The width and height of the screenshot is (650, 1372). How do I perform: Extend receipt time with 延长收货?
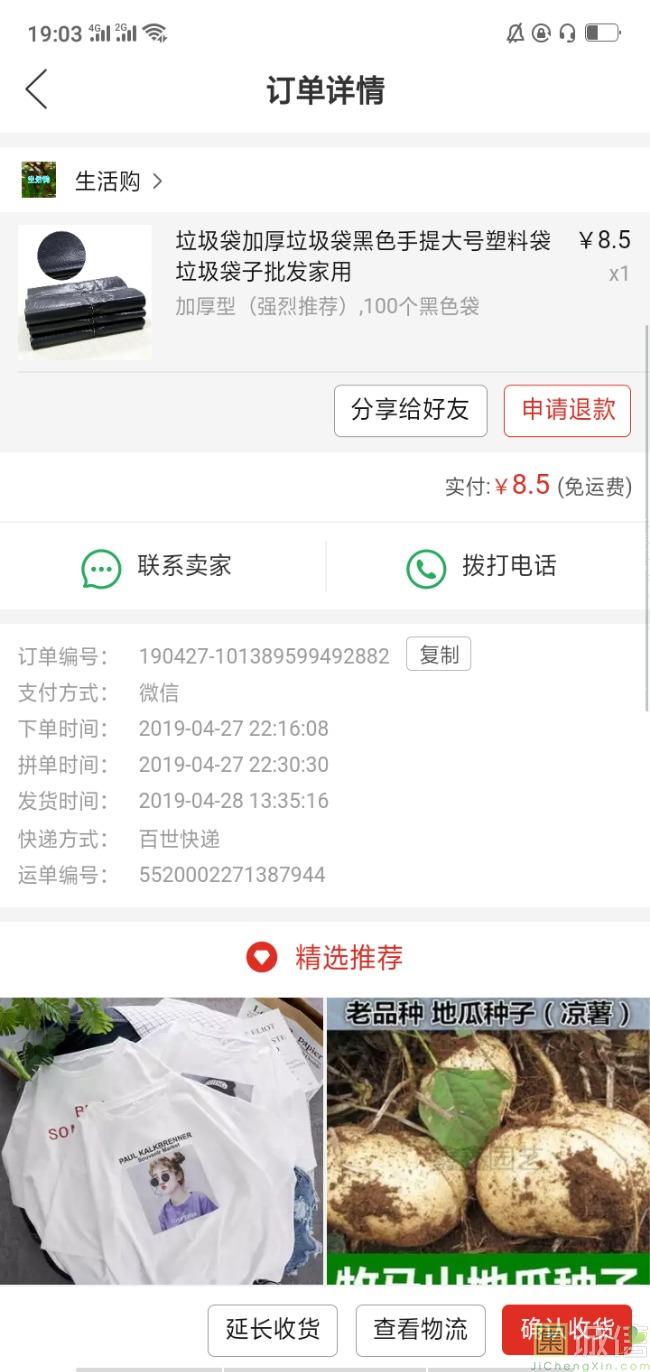[272, 1329]
